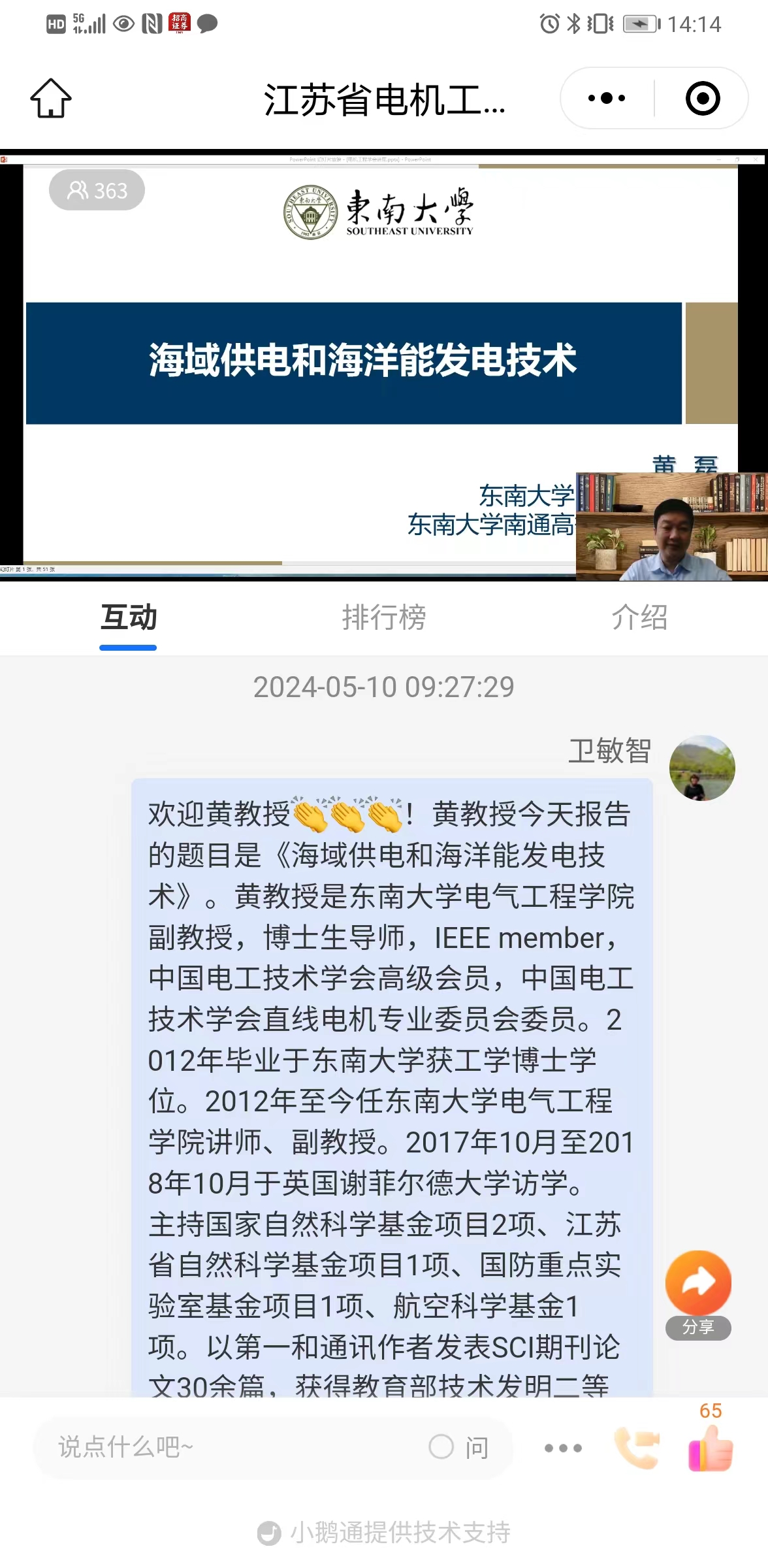Type a comment in 说点什么吧 field

(229, 1447)
